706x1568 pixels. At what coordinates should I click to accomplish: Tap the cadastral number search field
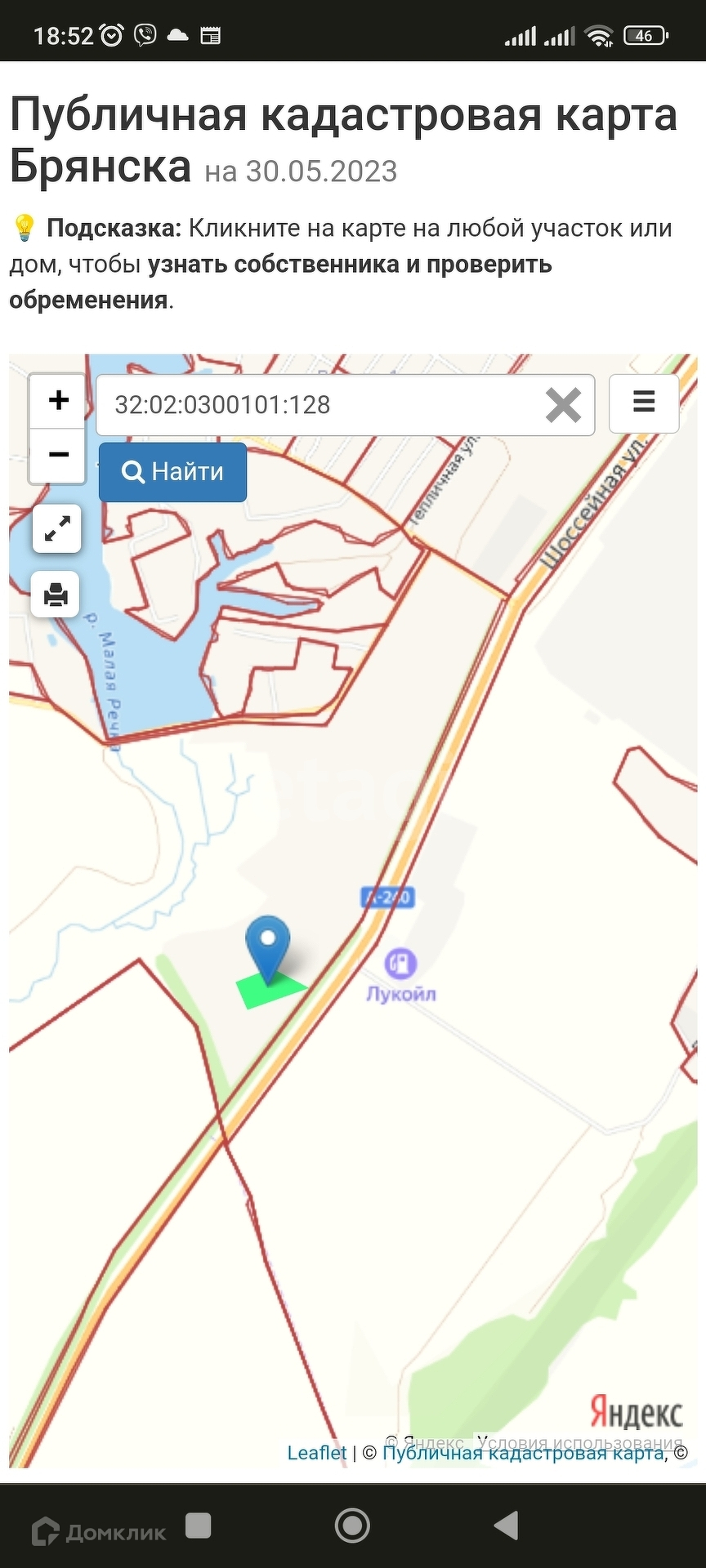tap(319, 405)
